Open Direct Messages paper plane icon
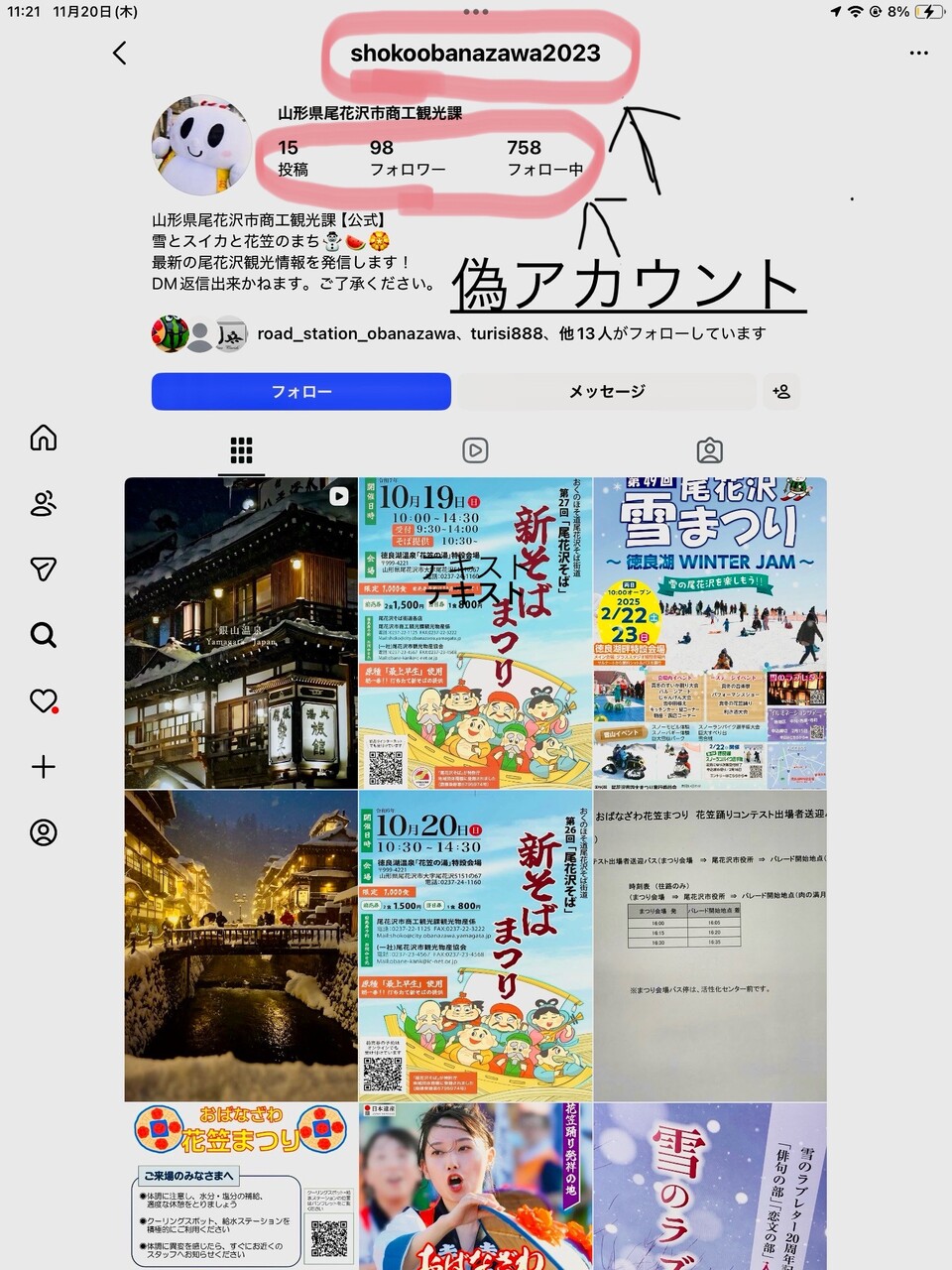Viewport: 952px width, 1270px height. pyautogui.click(x=43, y=569)
